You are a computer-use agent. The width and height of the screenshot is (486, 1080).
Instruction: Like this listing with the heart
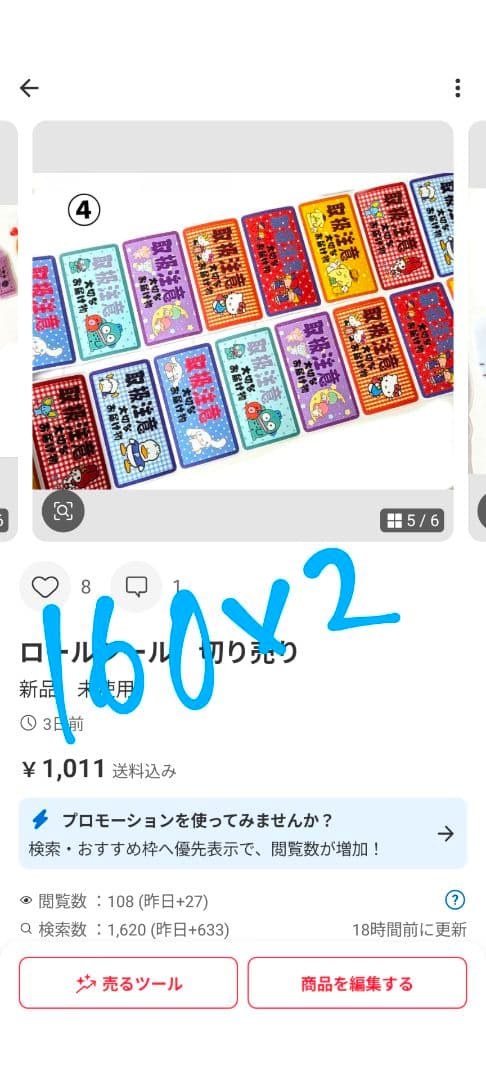[x=45, y=587]
